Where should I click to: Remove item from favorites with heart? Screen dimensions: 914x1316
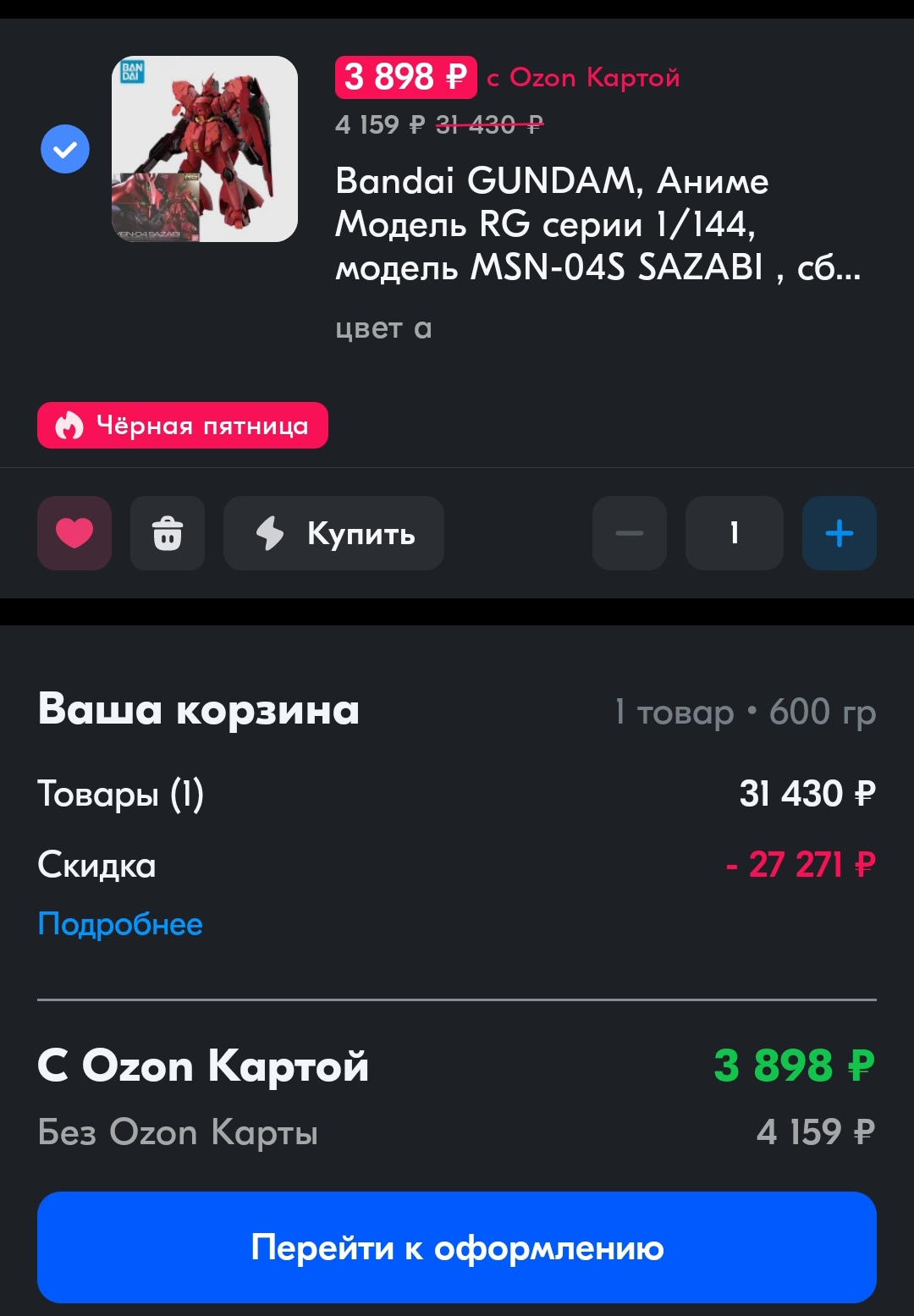[x=74, y=533]
